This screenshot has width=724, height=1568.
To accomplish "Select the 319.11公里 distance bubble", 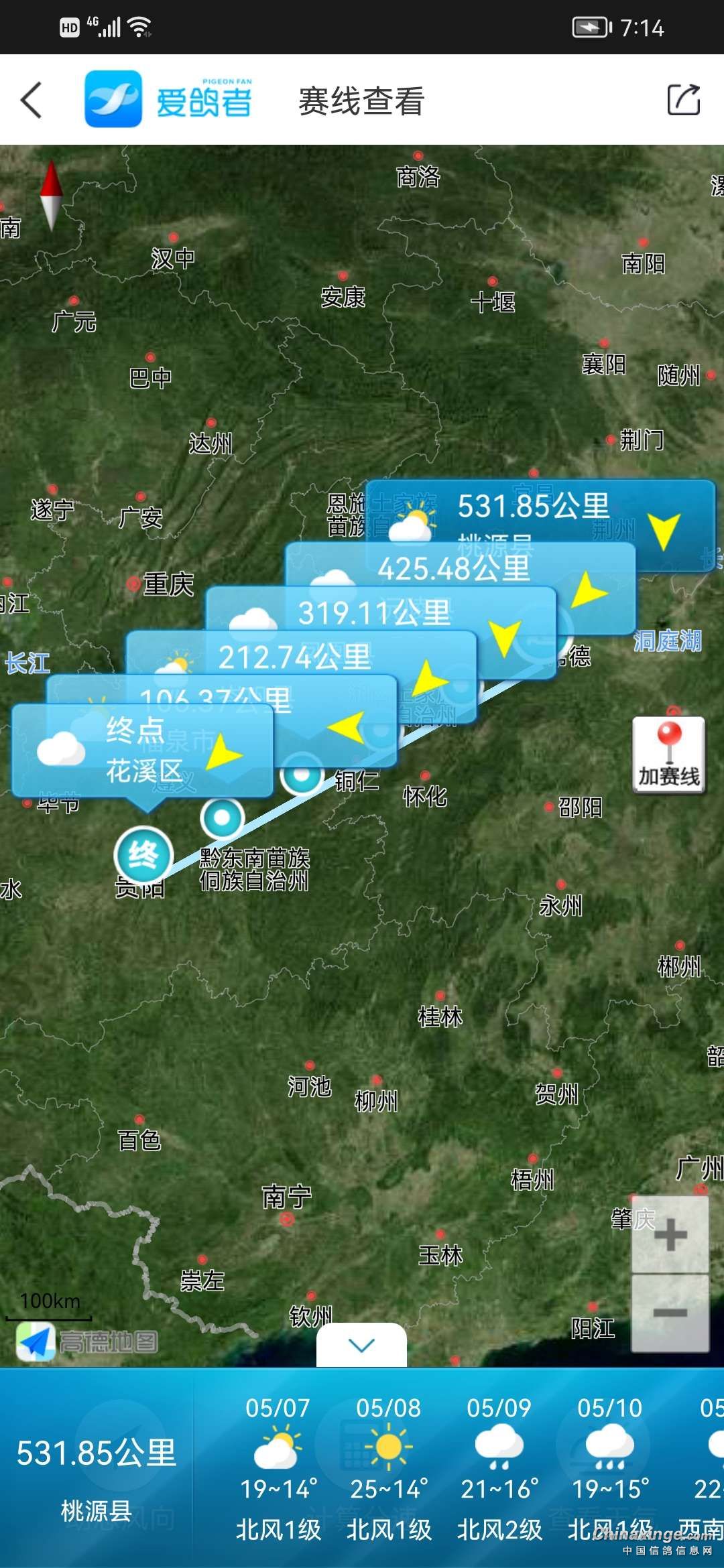I will 374,612.
